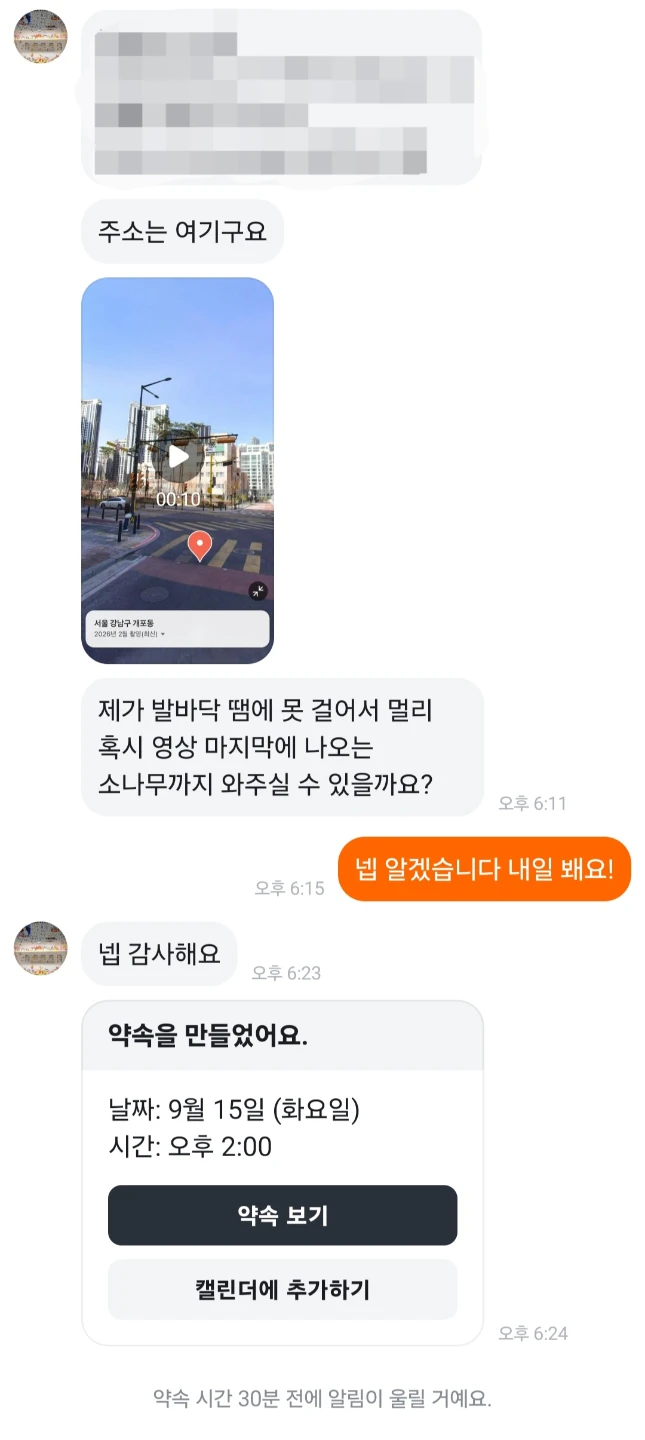Tap 약속 보기 button
The image size is (645, 1440).
[x=282, y=1215]
